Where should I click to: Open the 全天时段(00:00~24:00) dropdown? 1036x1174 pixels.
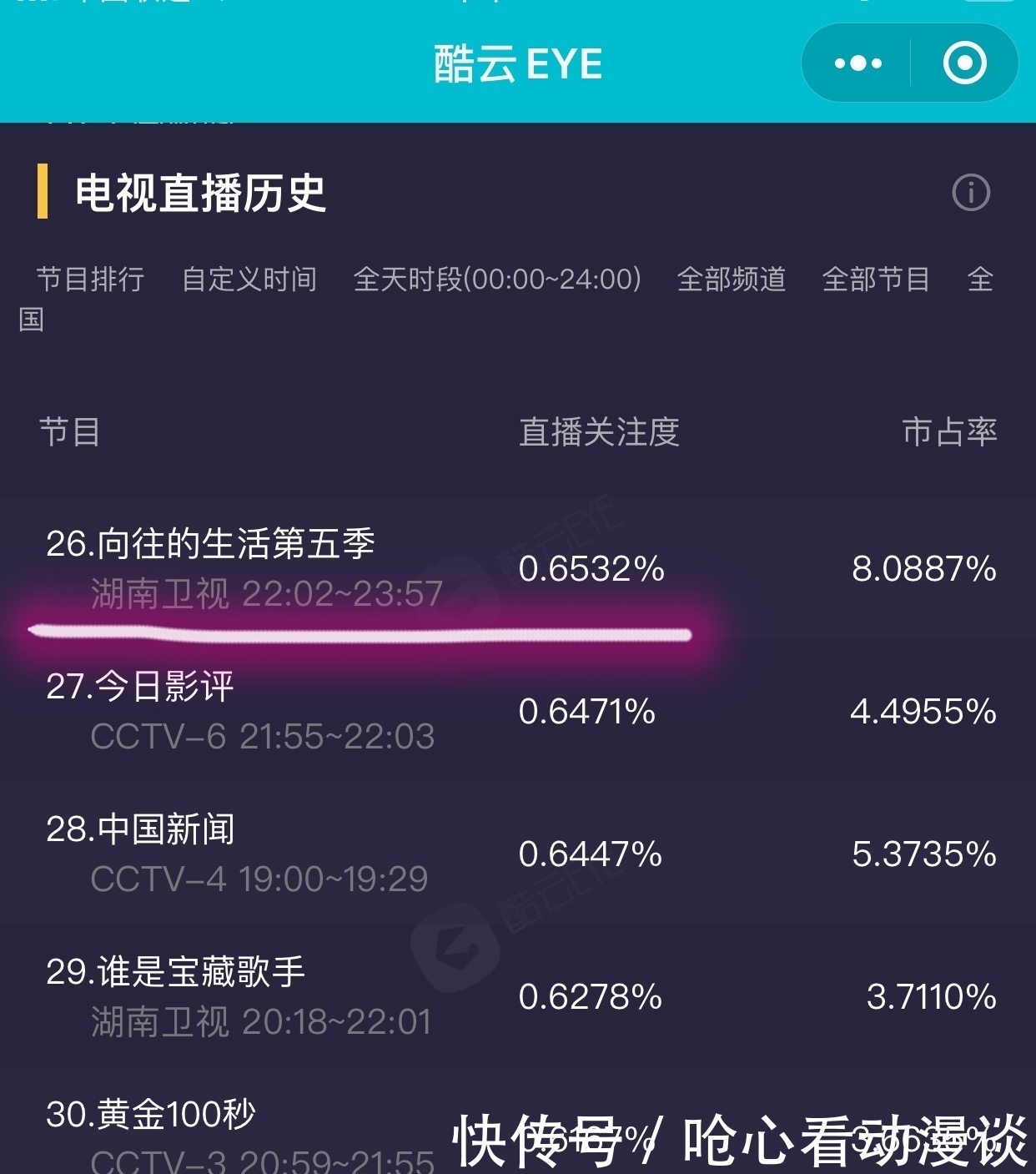coord(497,280)
